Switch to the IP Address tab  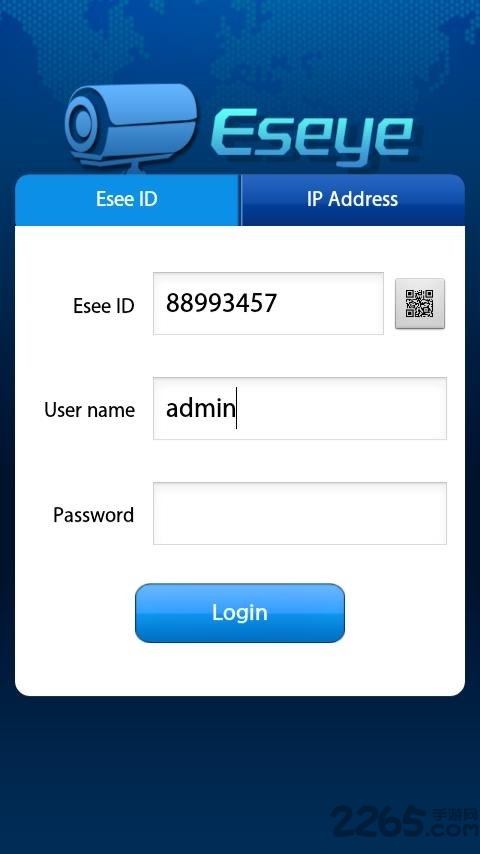click(x=353, y=199)
